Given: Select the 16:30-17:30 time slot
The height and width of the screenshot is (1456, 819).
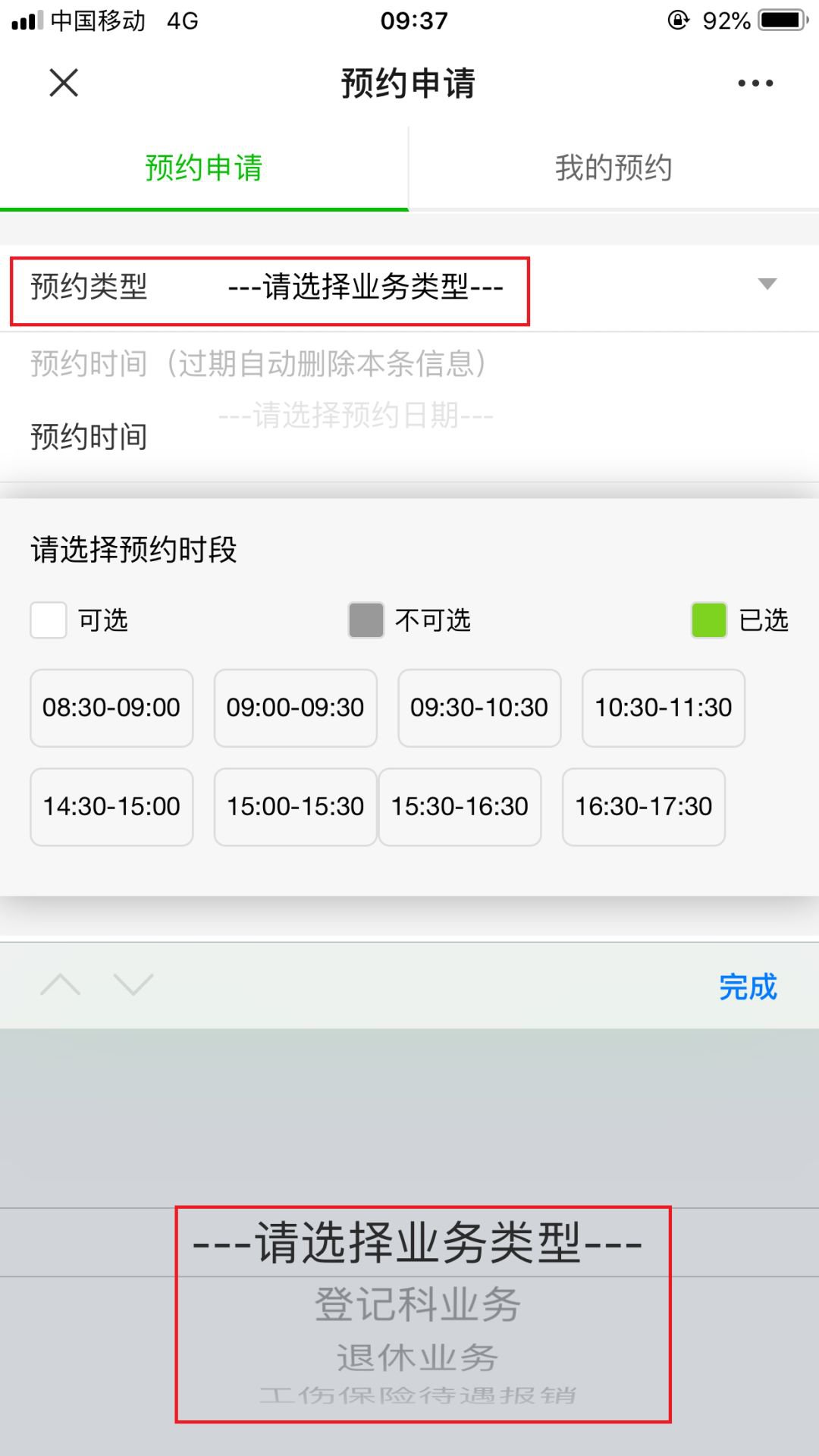Looking at the screenshot, I should pos(643,806).
